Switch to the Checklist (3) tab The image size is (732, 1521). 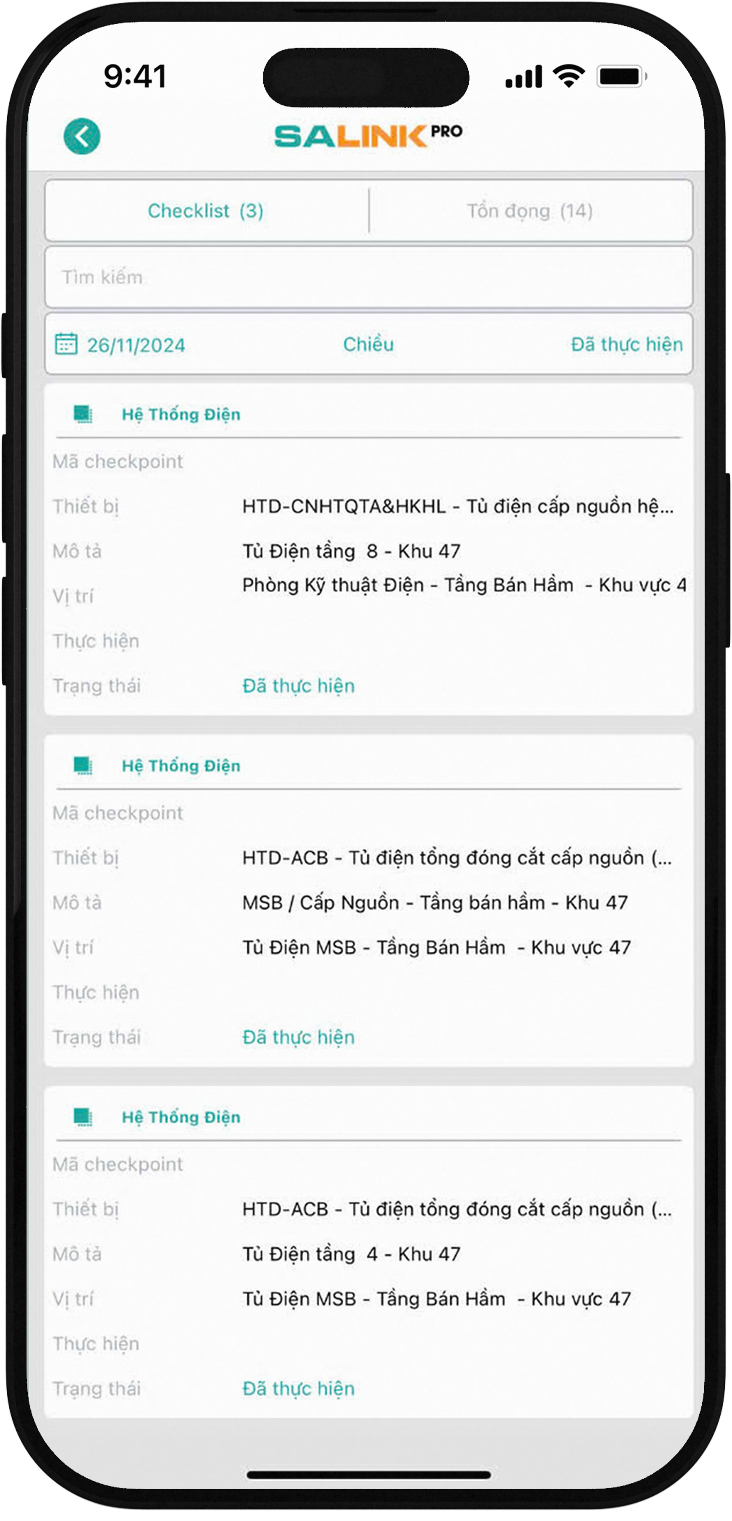[206, 211]
